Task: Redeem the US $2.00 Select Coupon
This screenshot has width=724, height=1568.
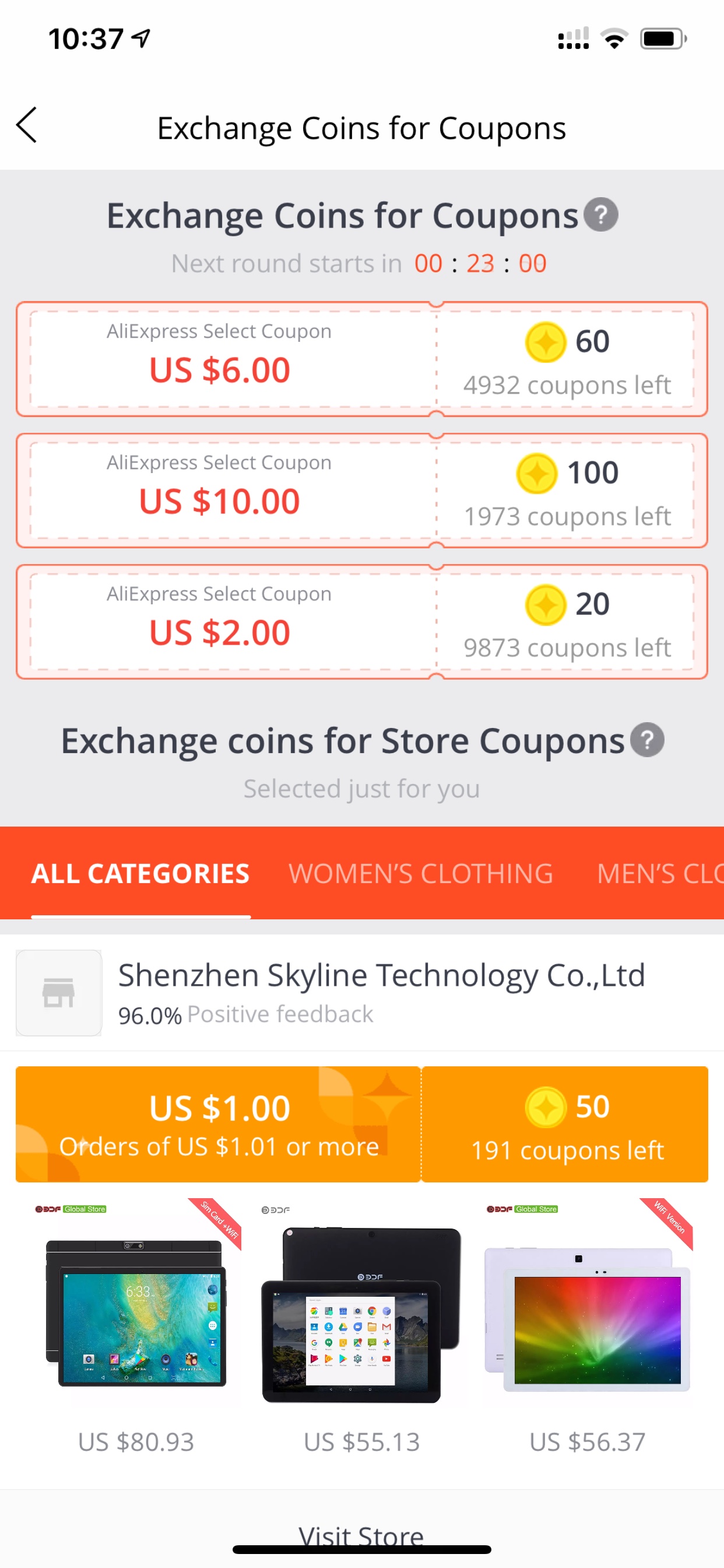Action: pos(362,622)
